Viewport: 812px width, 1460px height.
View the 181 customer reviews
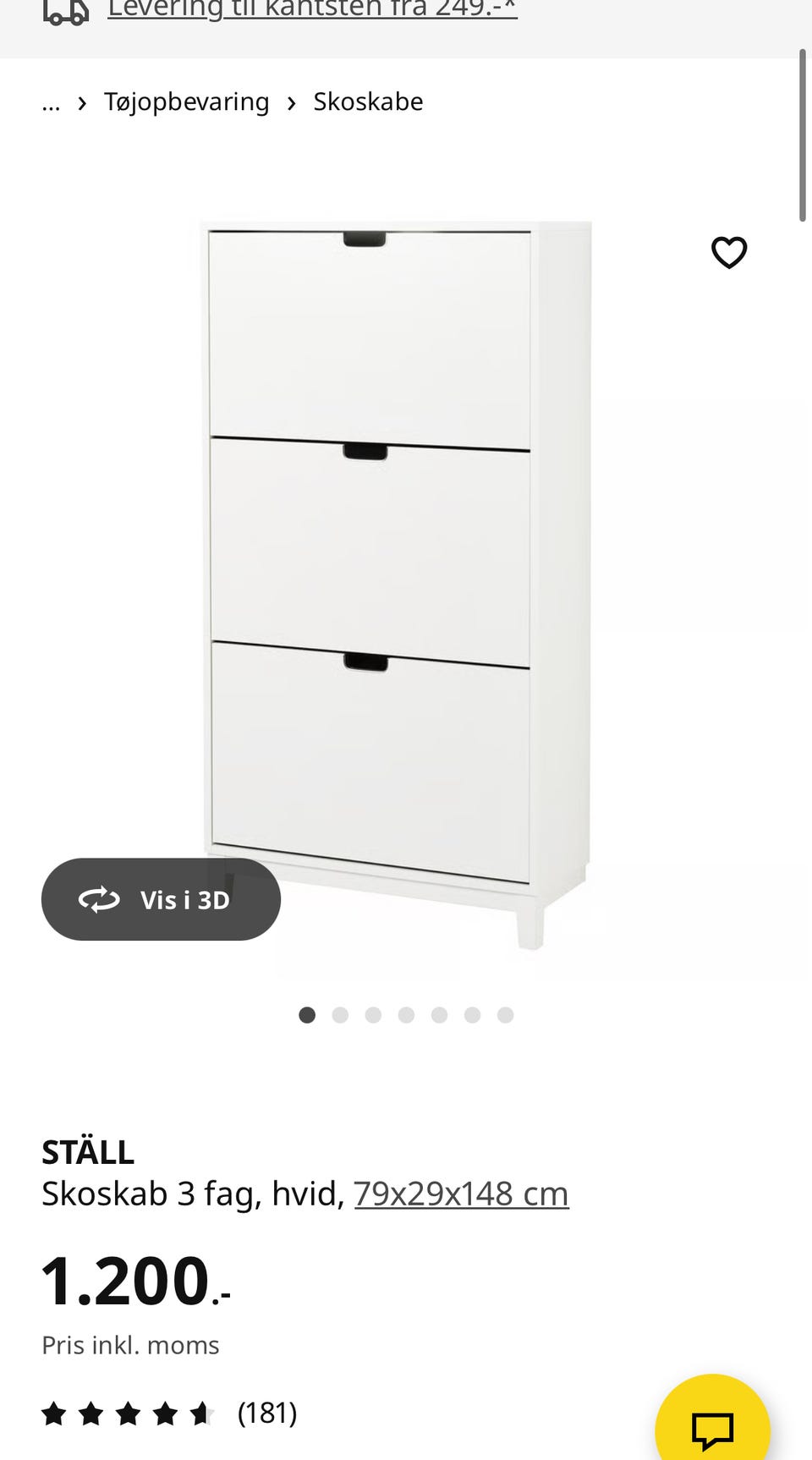click(266, 1413)
